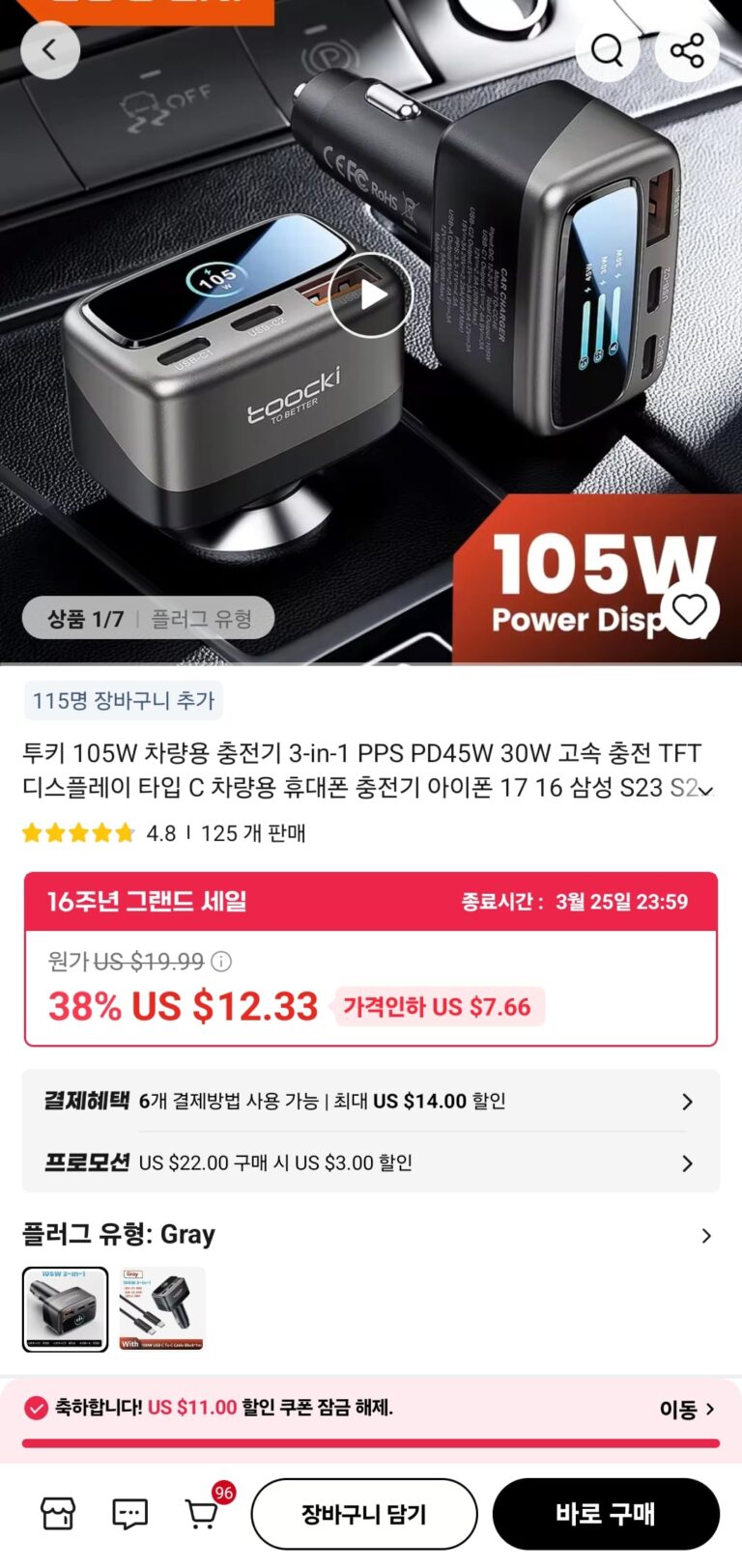Select the variant thumbnail with USB C cable
742x1568 pixels.
coord(161,1309)
